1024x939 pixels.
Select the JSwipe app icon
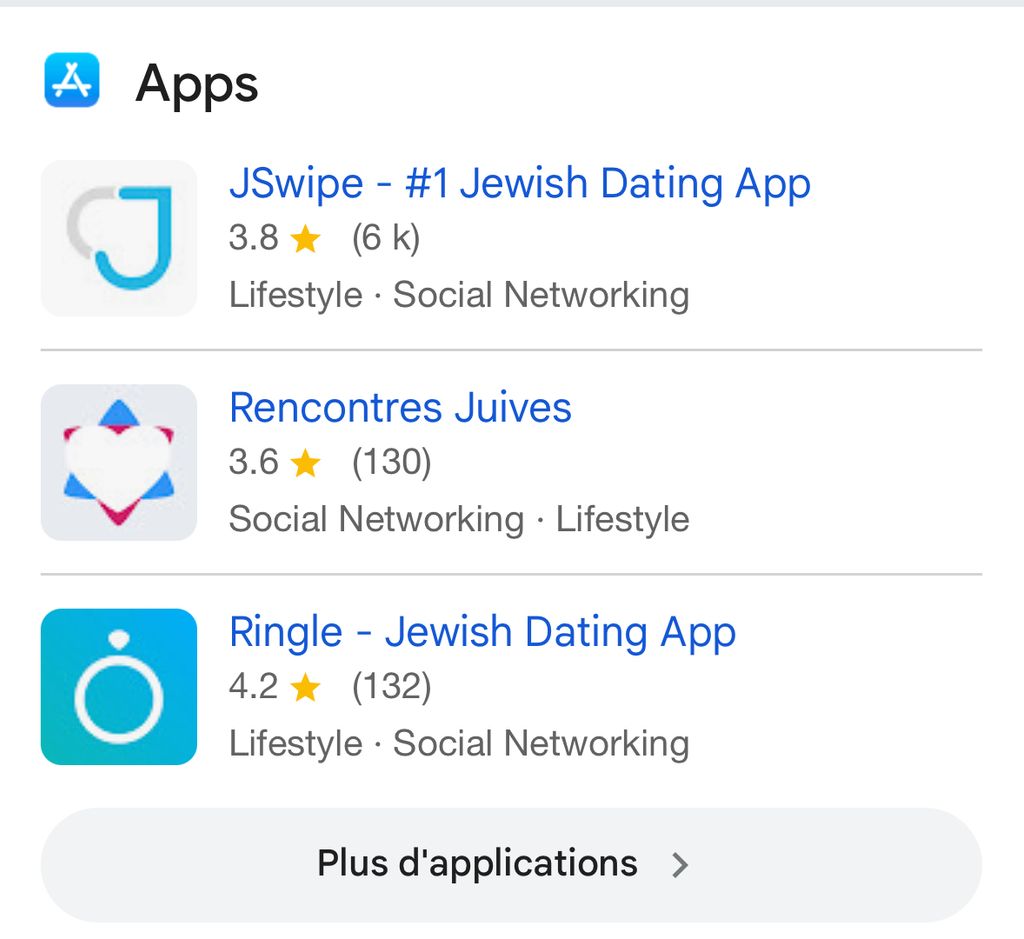point(119,238)
